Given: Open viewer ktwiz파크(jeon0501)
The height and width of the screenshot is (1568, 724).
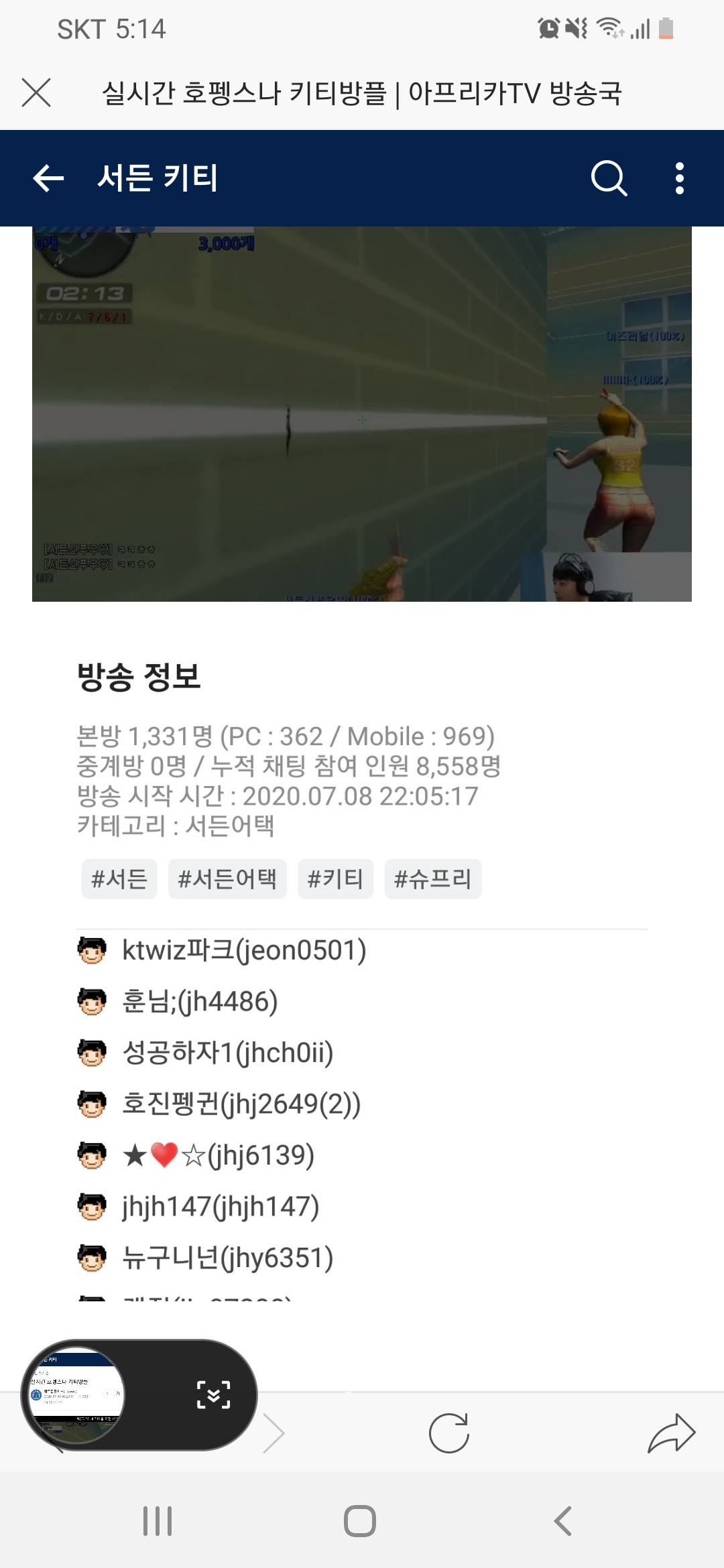Looking at the screenshot, I should [243, 950].
